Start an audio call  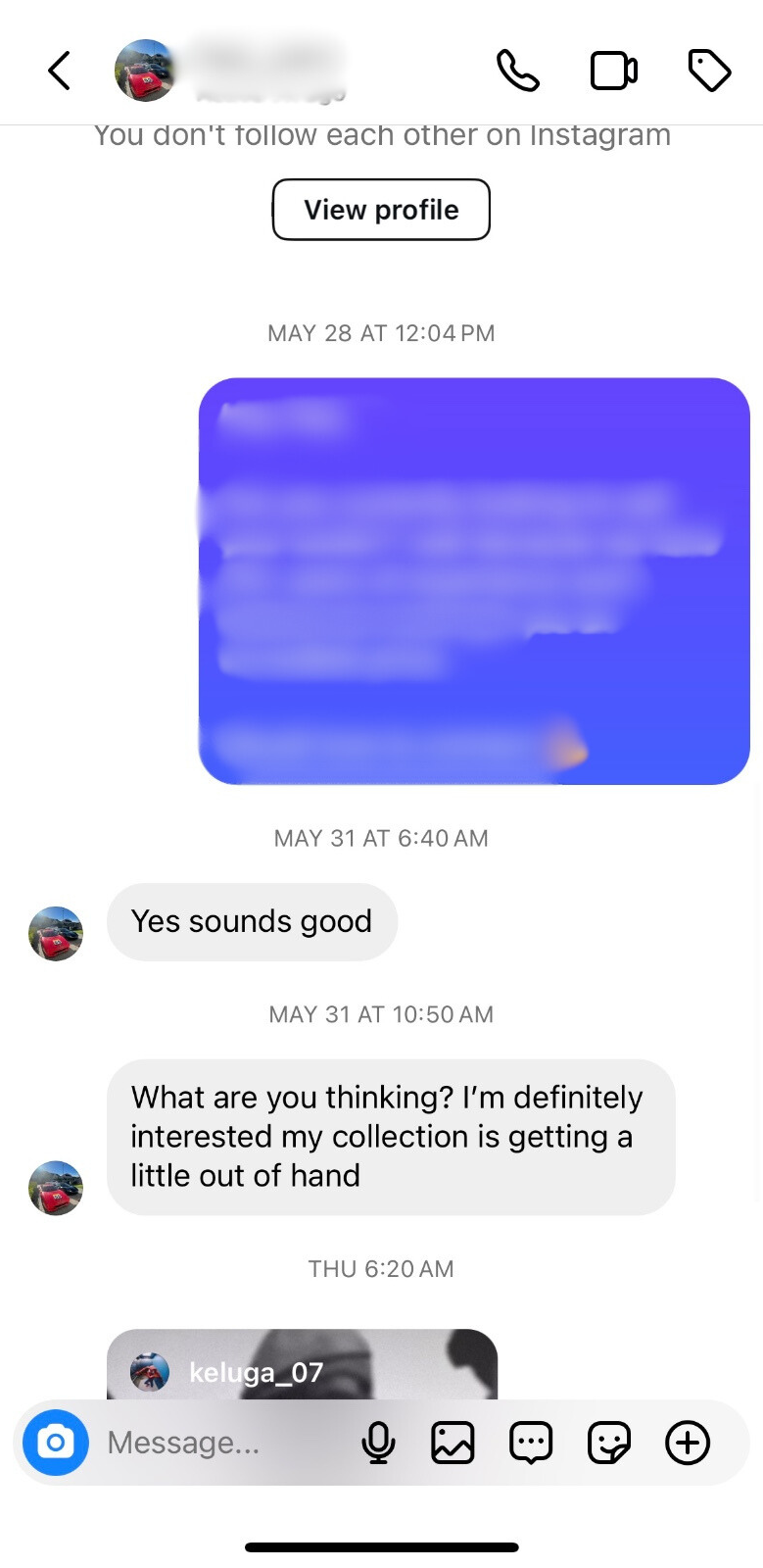517,71
